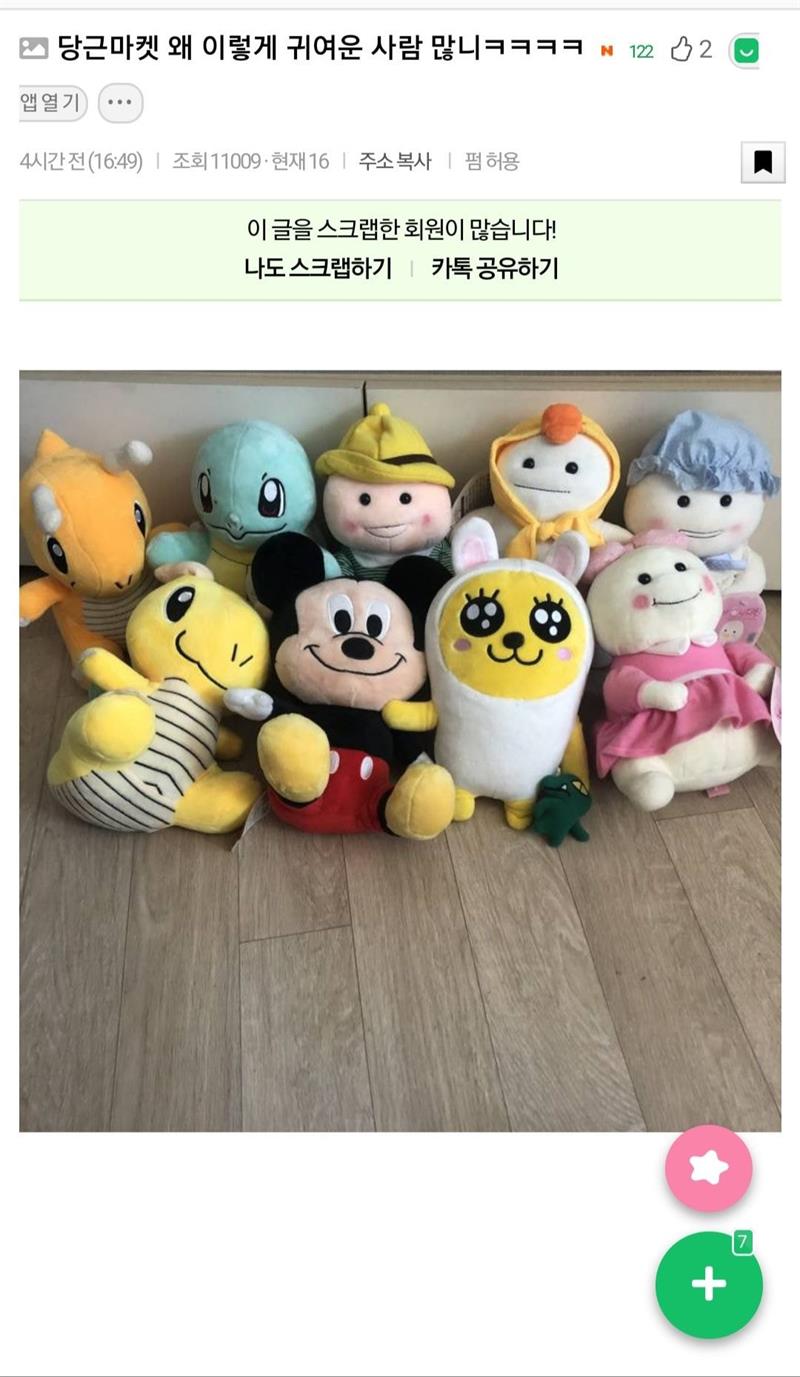Open the green plus floating button
This screenshot has width=800, height=1377.
(708, 1284)
